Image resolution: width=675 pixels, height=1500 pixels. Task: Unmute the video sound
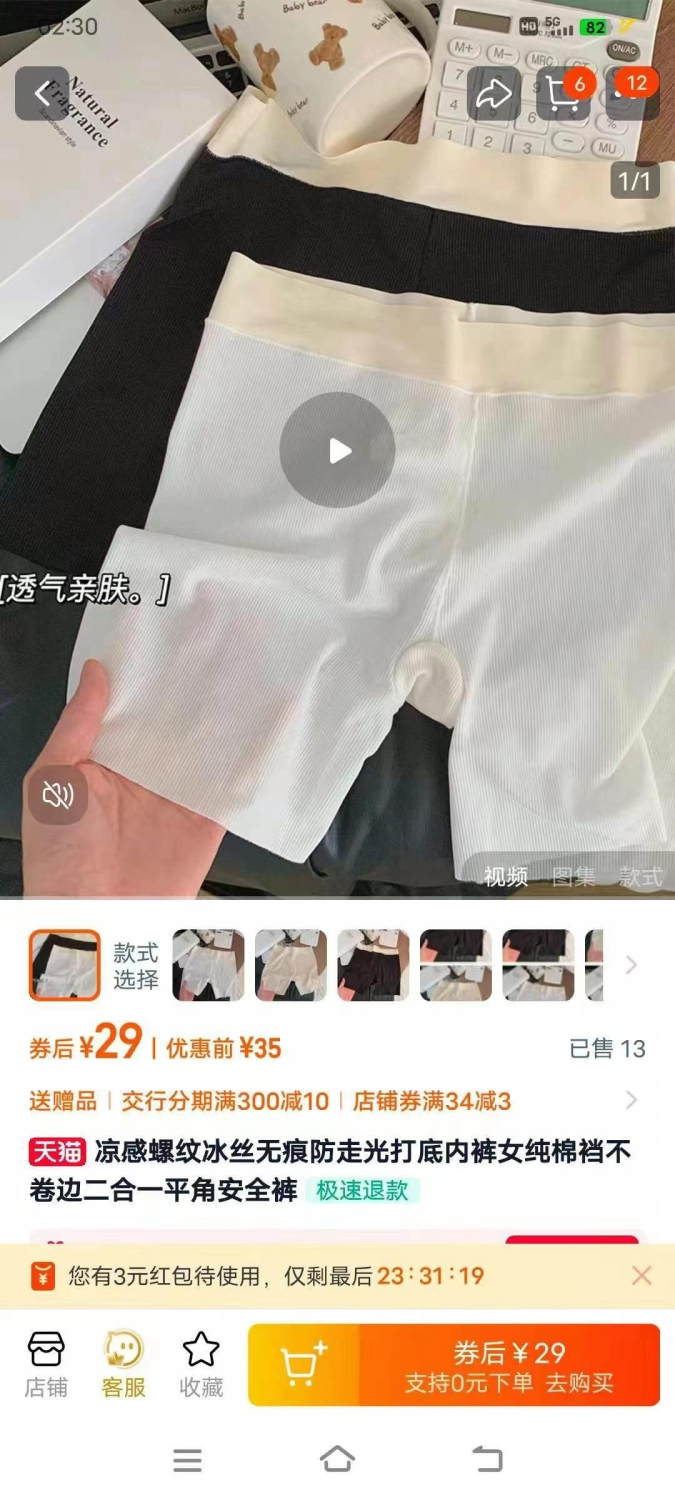pyautogui.click(x=57, y=795)
